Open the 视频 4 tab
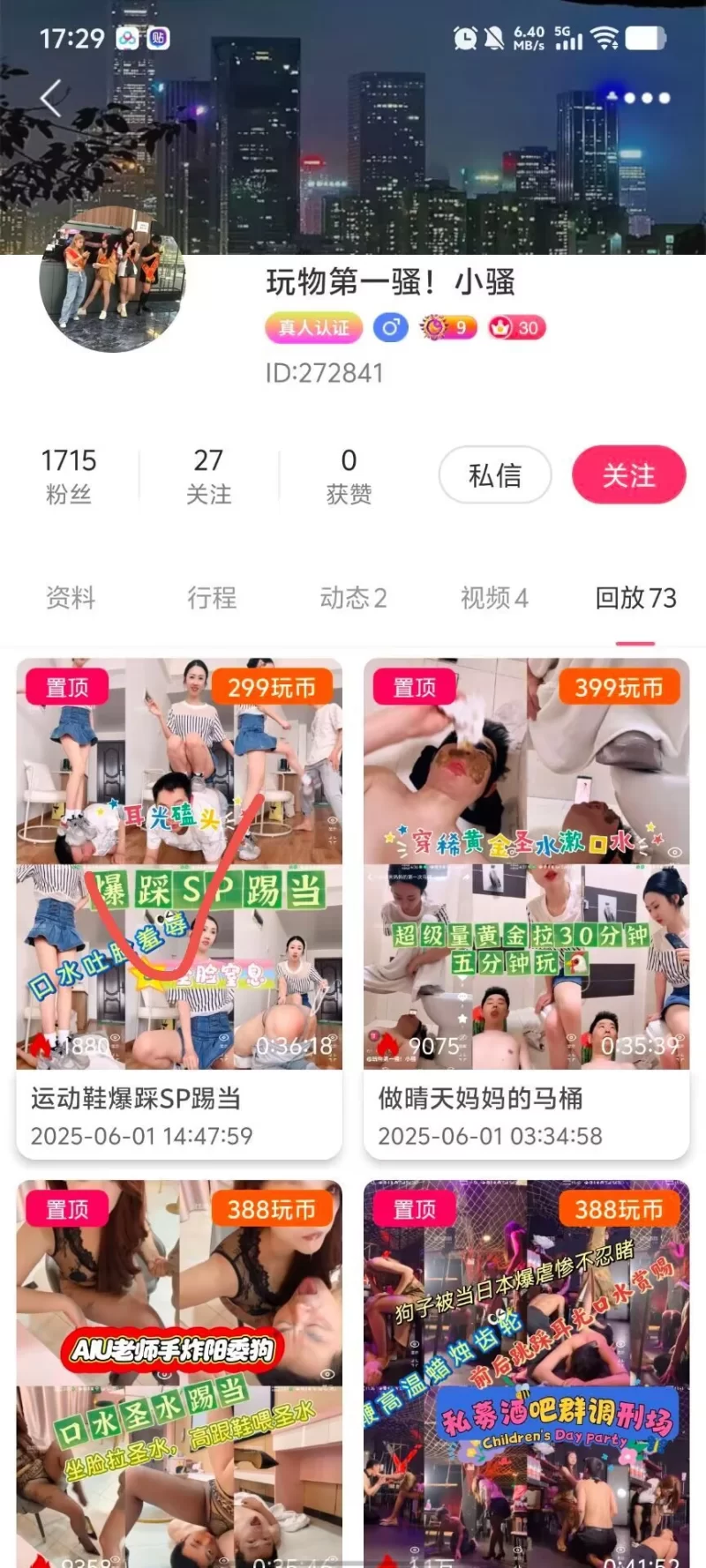 point(494,598)
